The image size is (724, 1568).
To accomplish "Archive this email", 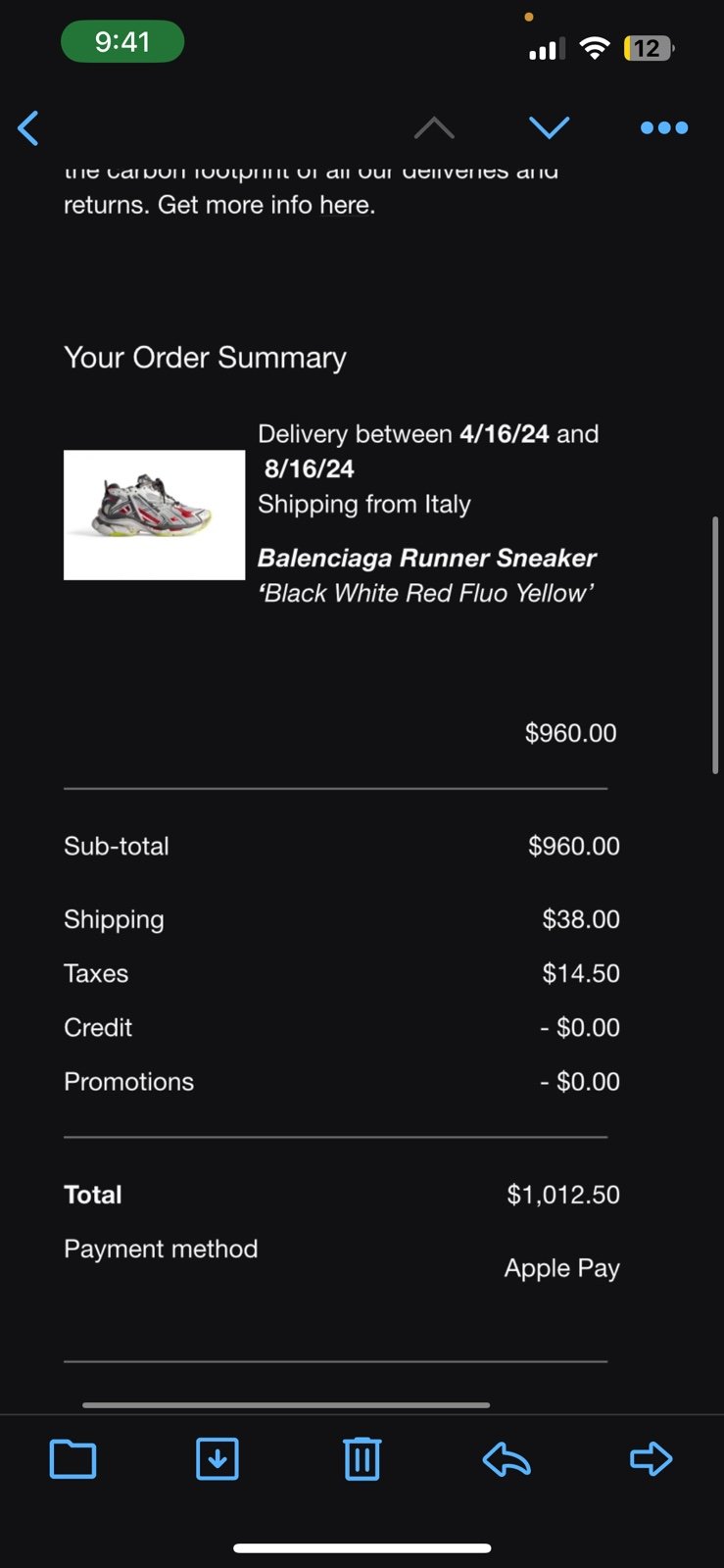I will coord(217,1458).
